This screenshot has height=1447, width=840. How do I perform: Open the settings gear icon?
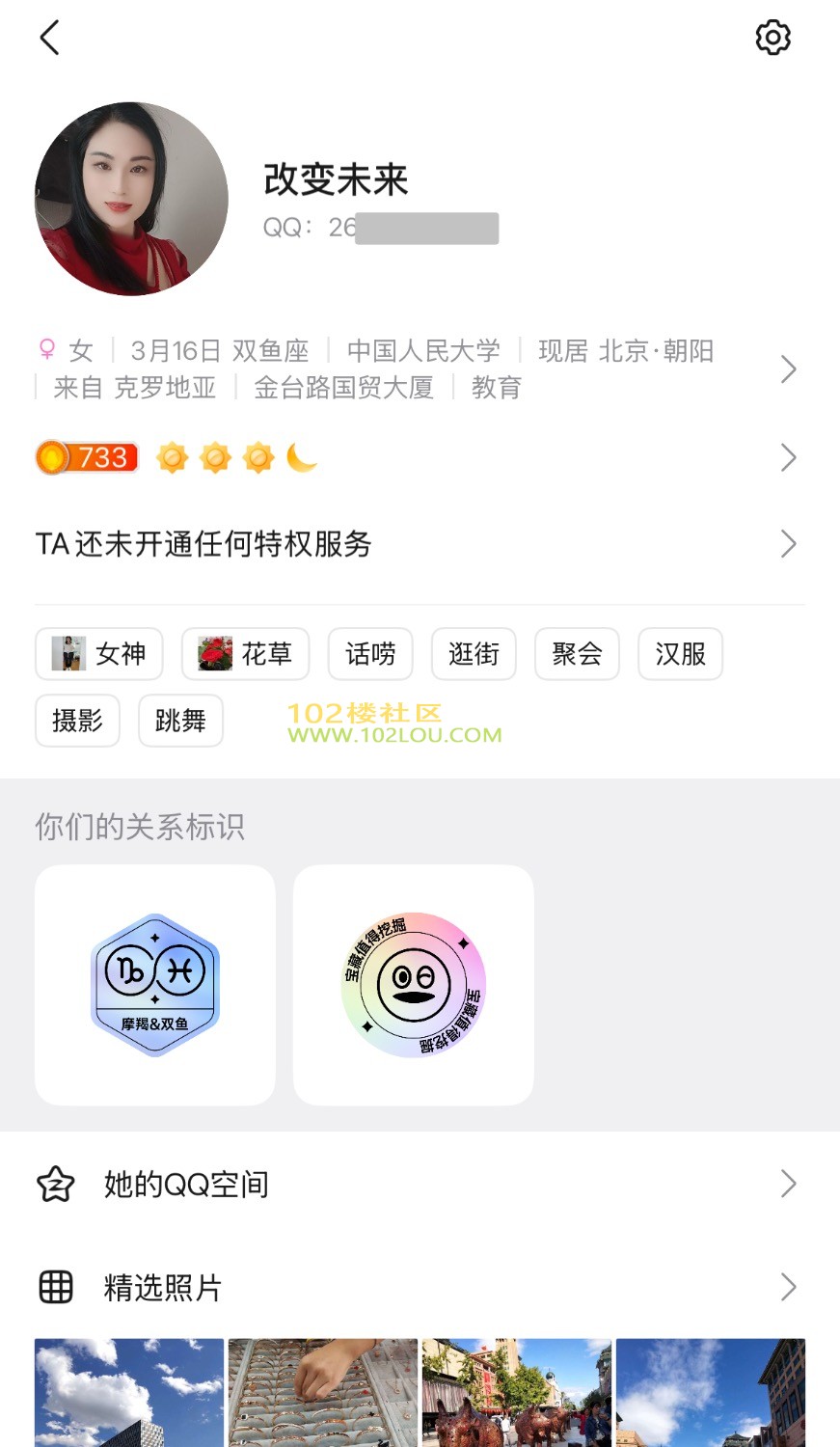(772, 38)
